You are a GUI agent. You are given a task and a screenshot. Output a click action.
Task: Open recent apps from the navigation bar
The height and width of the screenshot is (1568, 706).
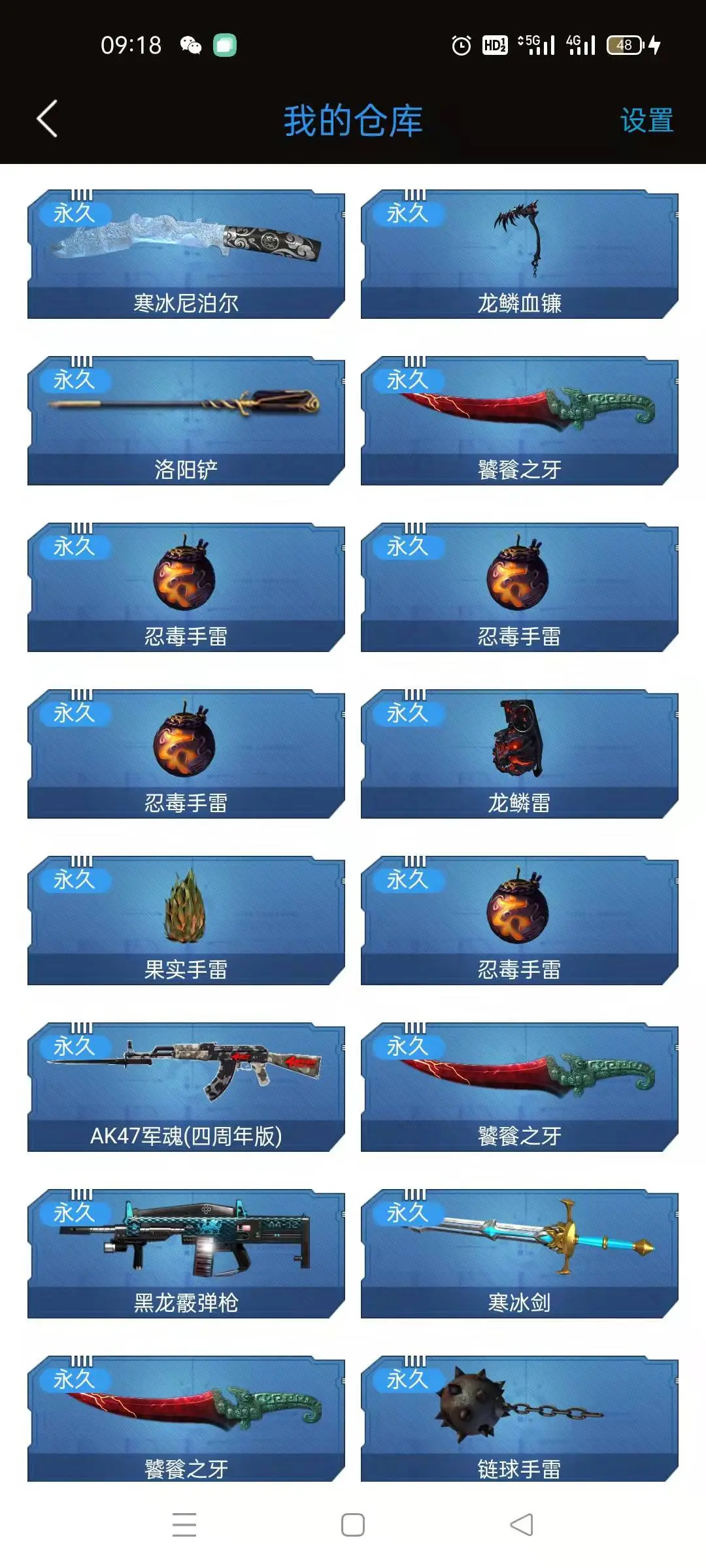pyautogui.click(x=184, y=1525)
